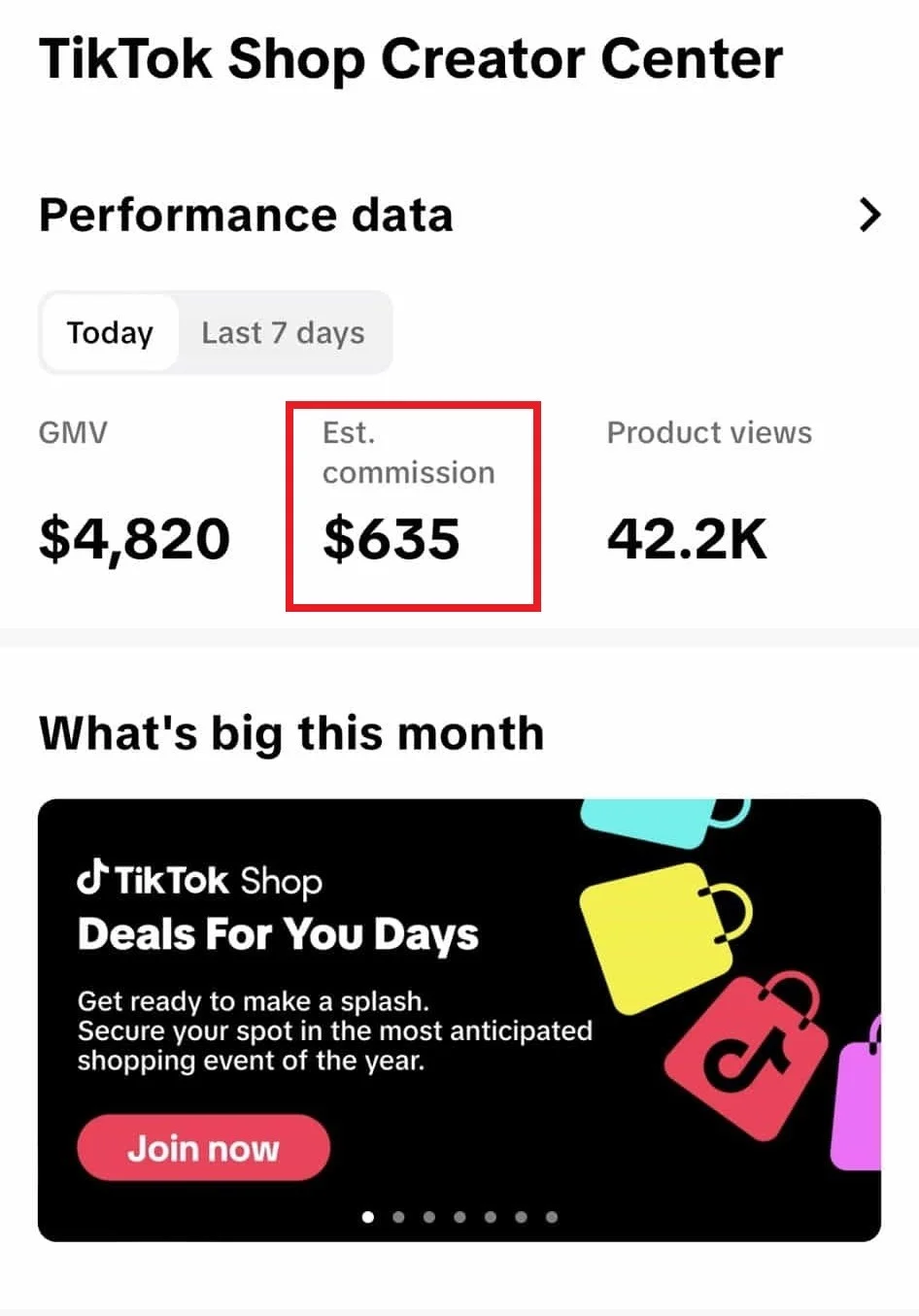Switch to Last 7 days
The height and width of the screenshot is (1316, 919).
point(283,333)
